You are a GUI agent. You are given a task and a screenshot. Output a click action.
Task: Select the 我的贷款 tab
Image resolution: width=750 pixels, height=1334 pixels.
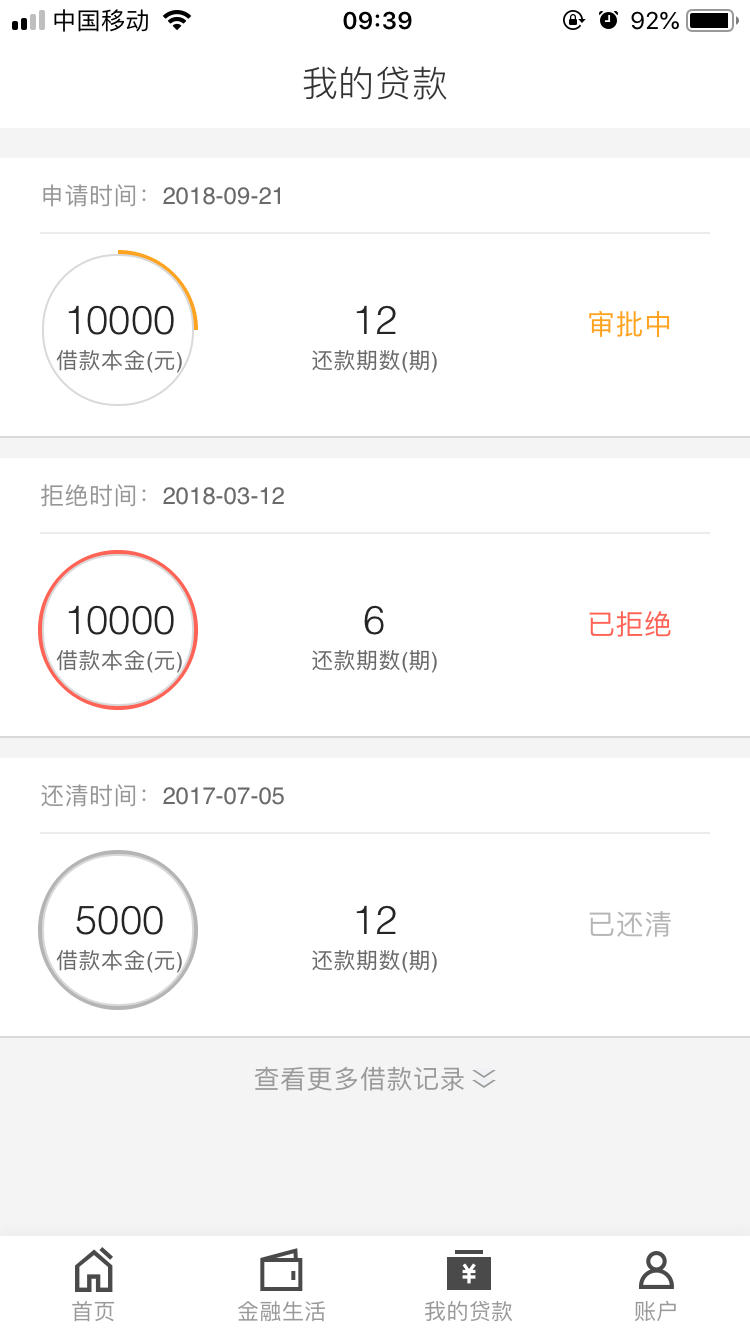click(x=468, y=1286)
